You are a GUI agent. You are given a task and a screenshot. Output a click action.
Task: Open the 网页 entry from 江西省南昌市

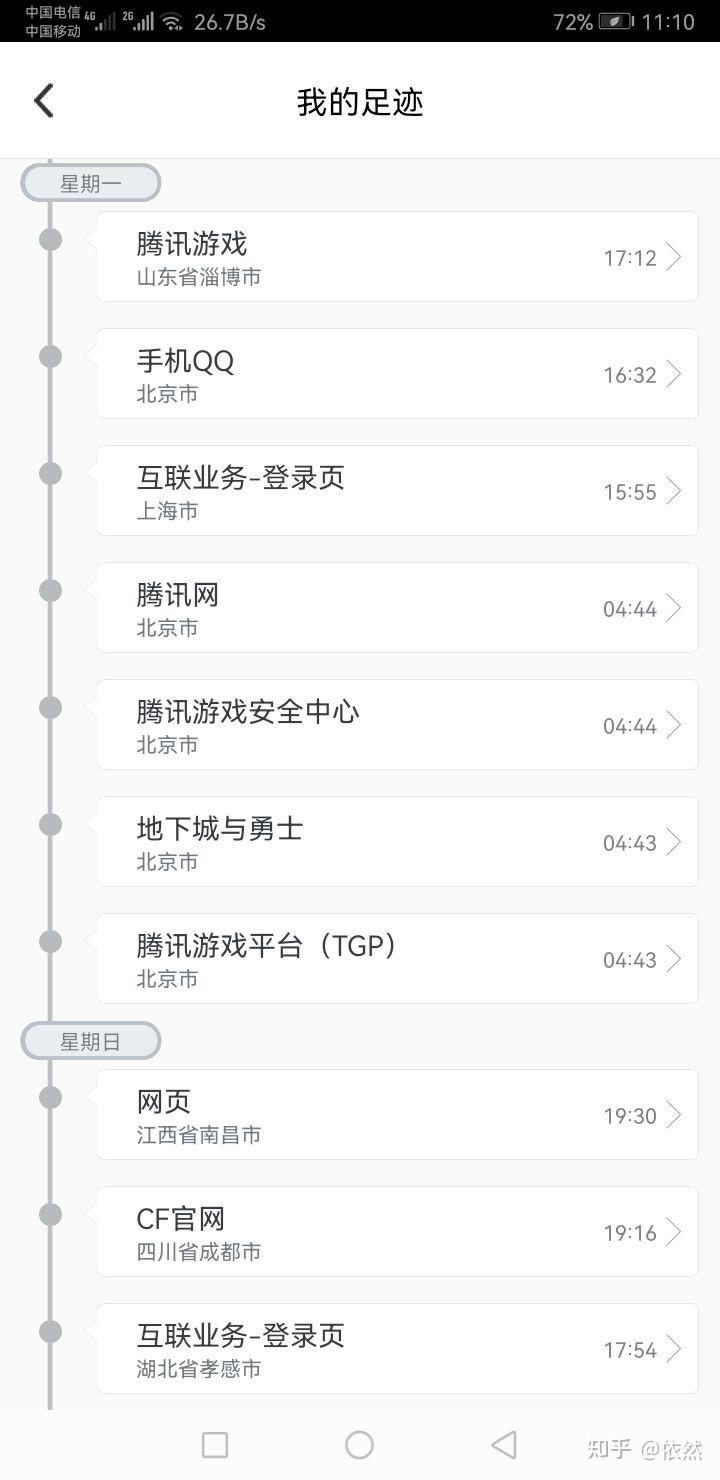pyautogui.click(x=397, y=1115)
